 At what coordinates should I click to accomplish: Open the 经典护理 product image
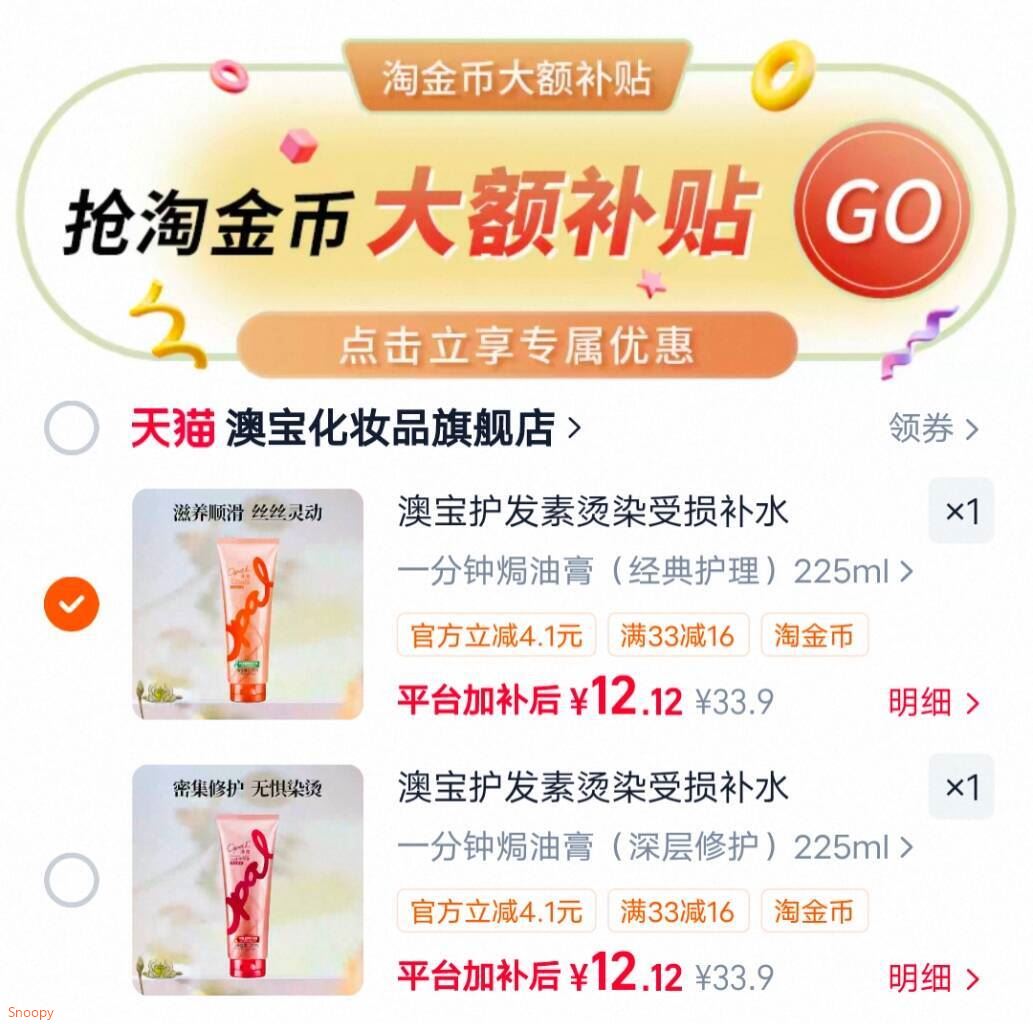(x=248, y=603)
